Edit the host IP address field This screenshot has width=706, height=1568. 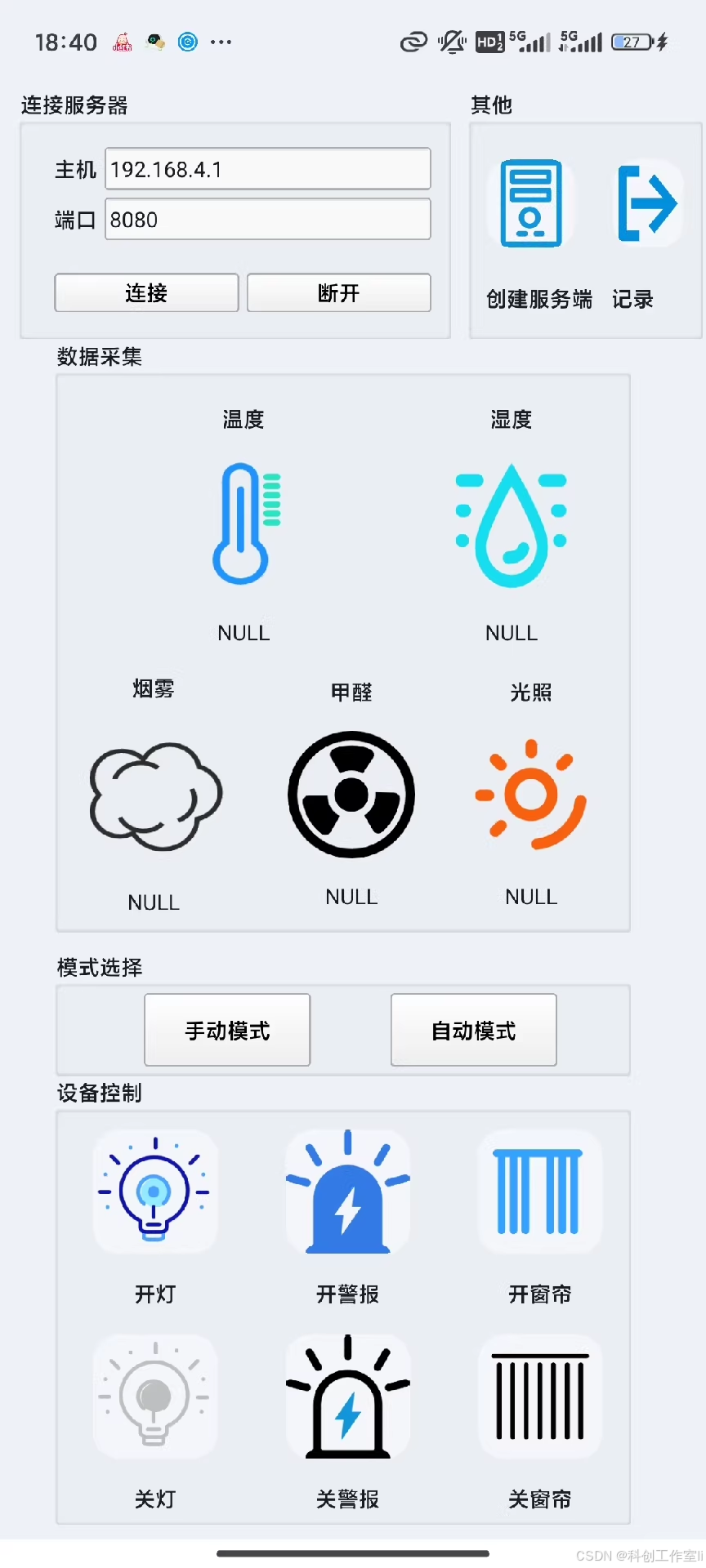tap(267, 169)
